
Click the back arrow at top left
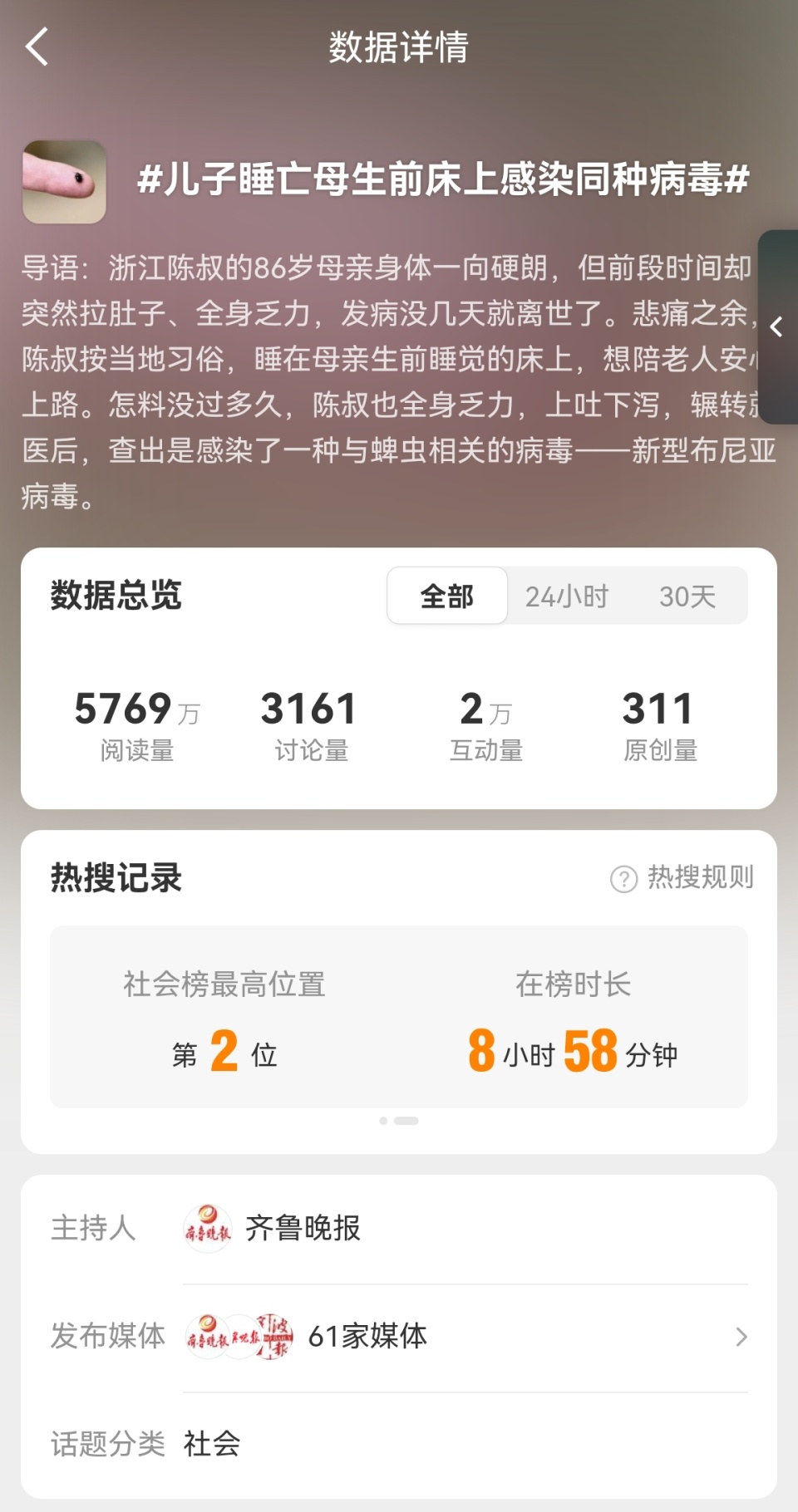coord(35,47)
